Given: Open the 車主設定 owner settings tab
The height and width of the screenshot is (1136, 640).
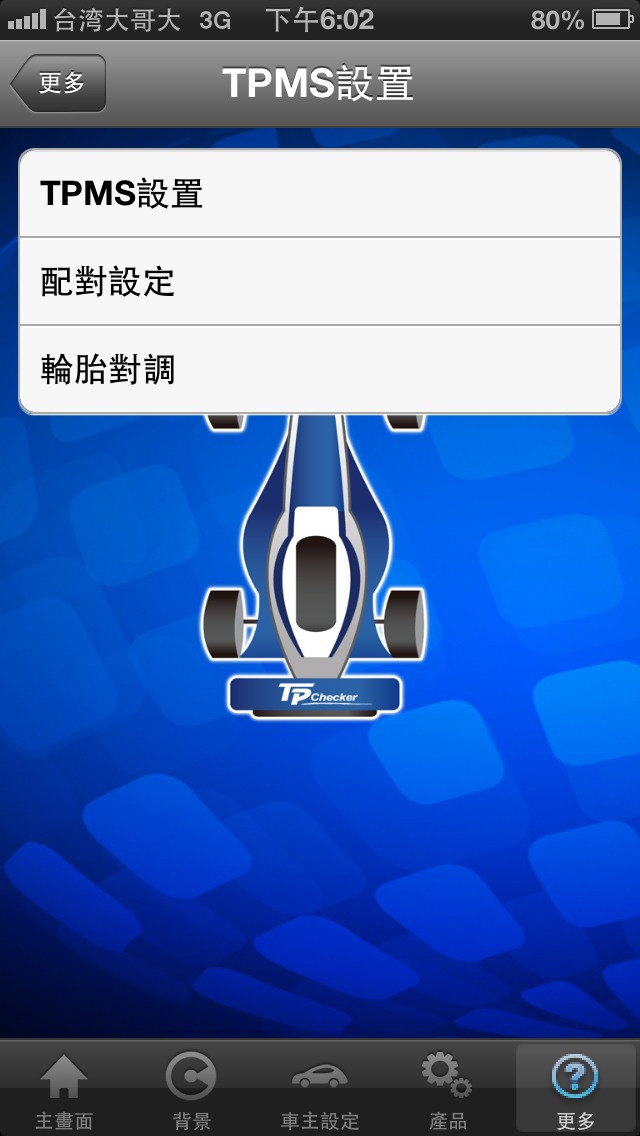Looking at the screenshot, I should [x=320, y=1088].
